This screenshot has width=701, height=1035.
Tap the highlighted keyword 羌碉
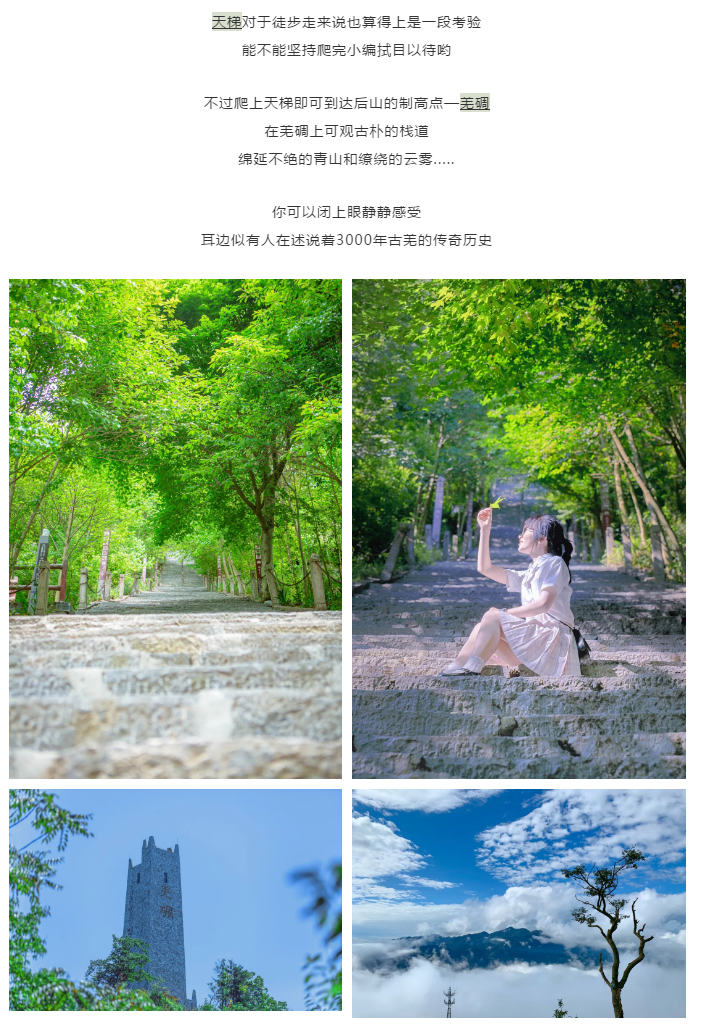475,103
